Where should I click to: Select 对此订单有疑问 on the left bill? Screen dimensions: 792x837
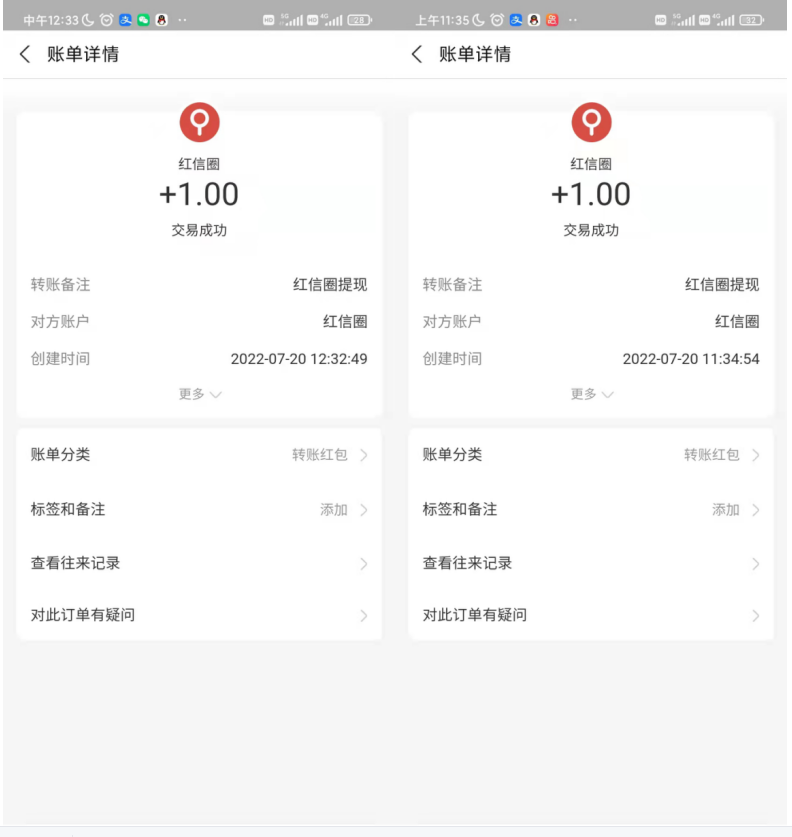pyautogui.click(x=198, y=614)
